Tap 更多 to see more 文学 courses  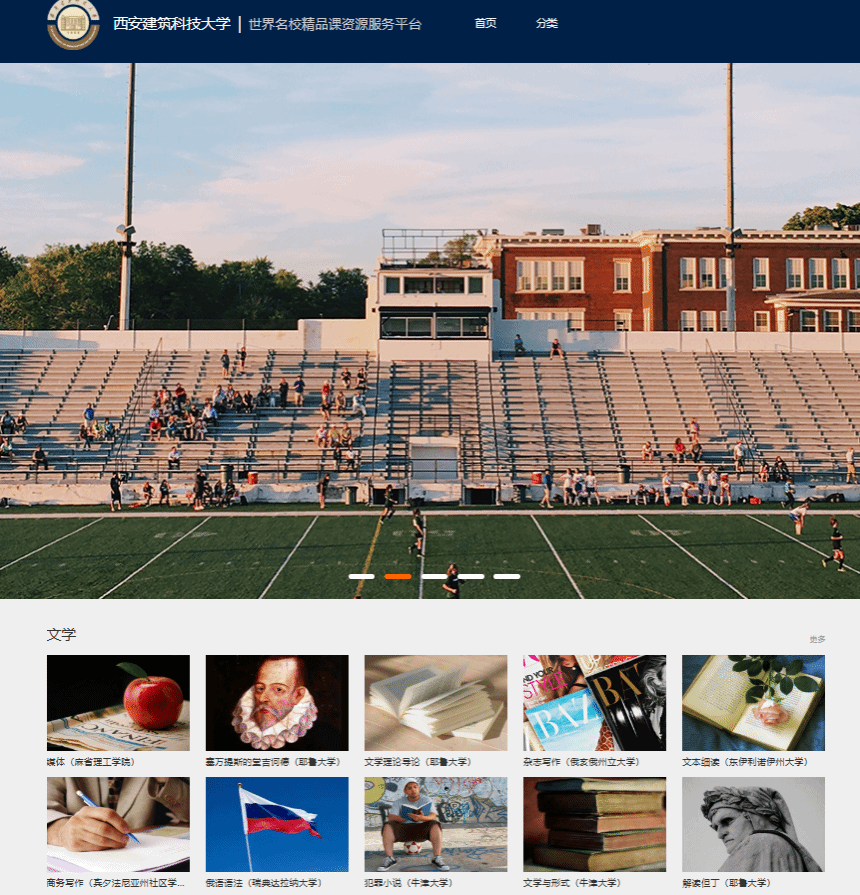[817, 639]
